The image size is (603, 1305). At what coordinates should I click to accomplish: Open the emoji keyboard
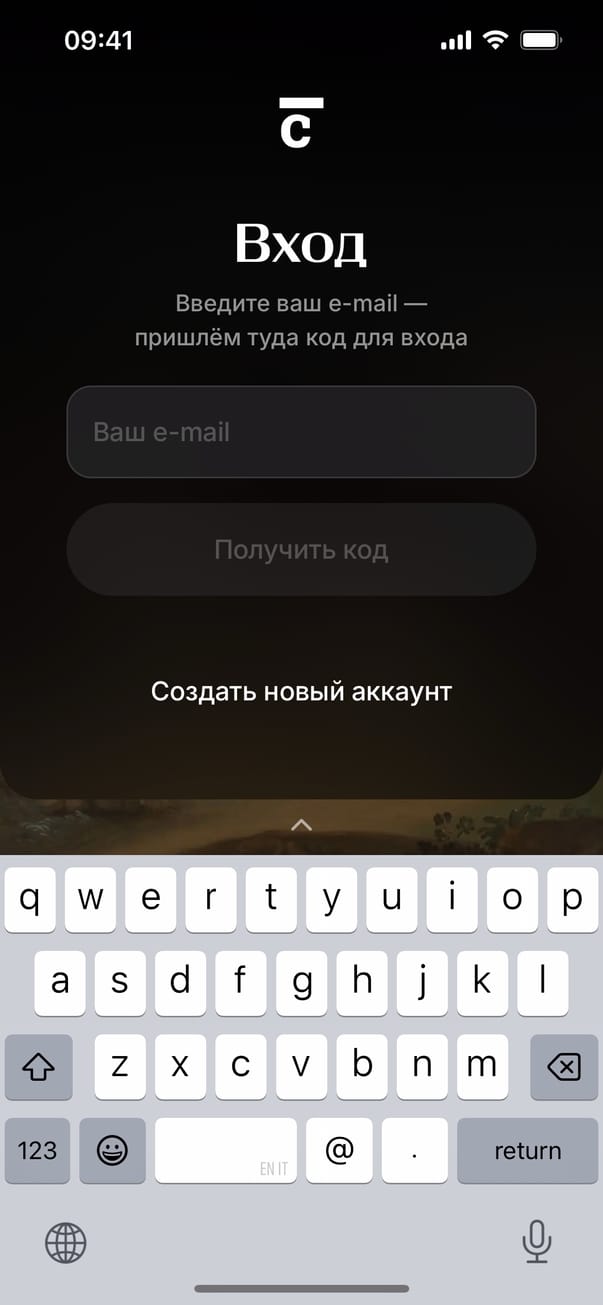coord(112,1150)
